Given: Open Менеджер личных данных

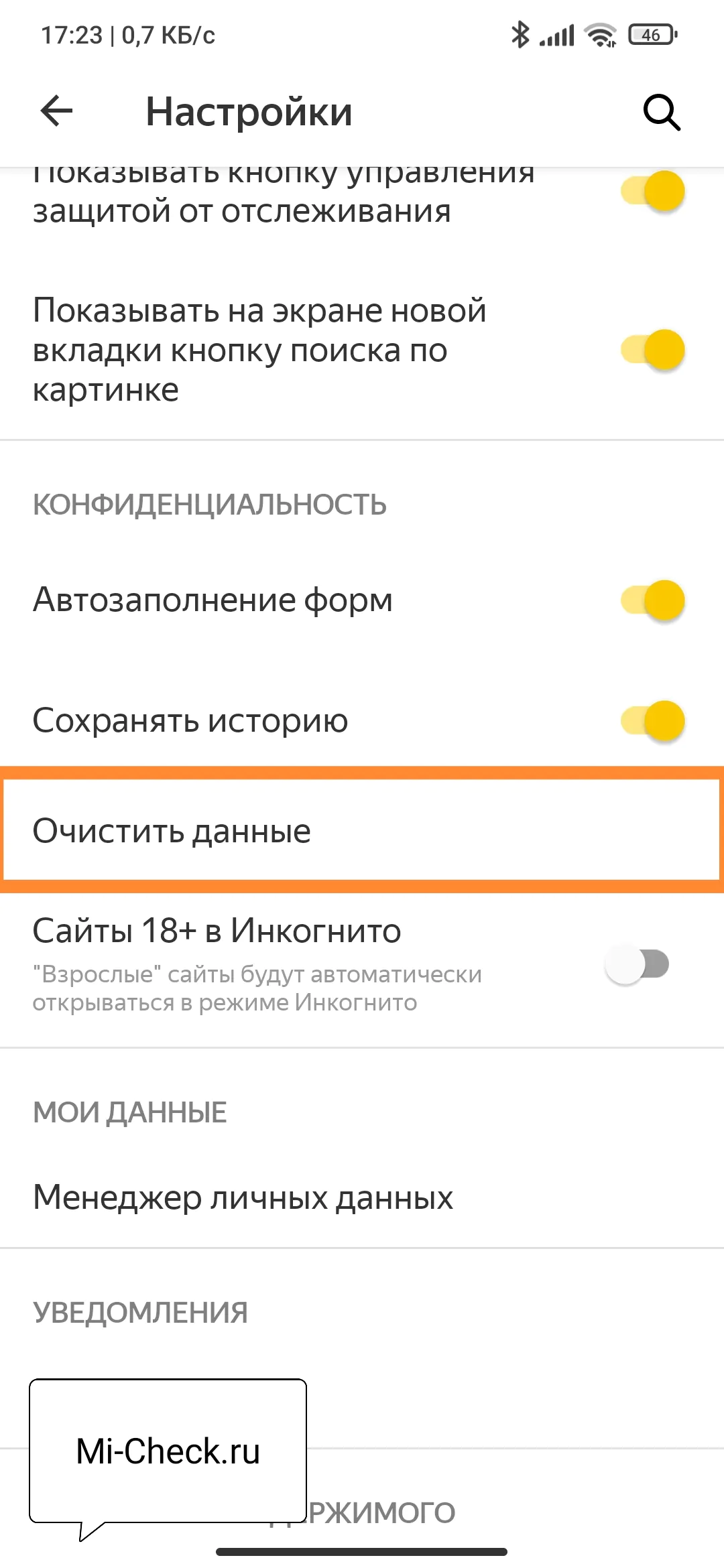Looking at the screenshot, I should (243, 1197).
